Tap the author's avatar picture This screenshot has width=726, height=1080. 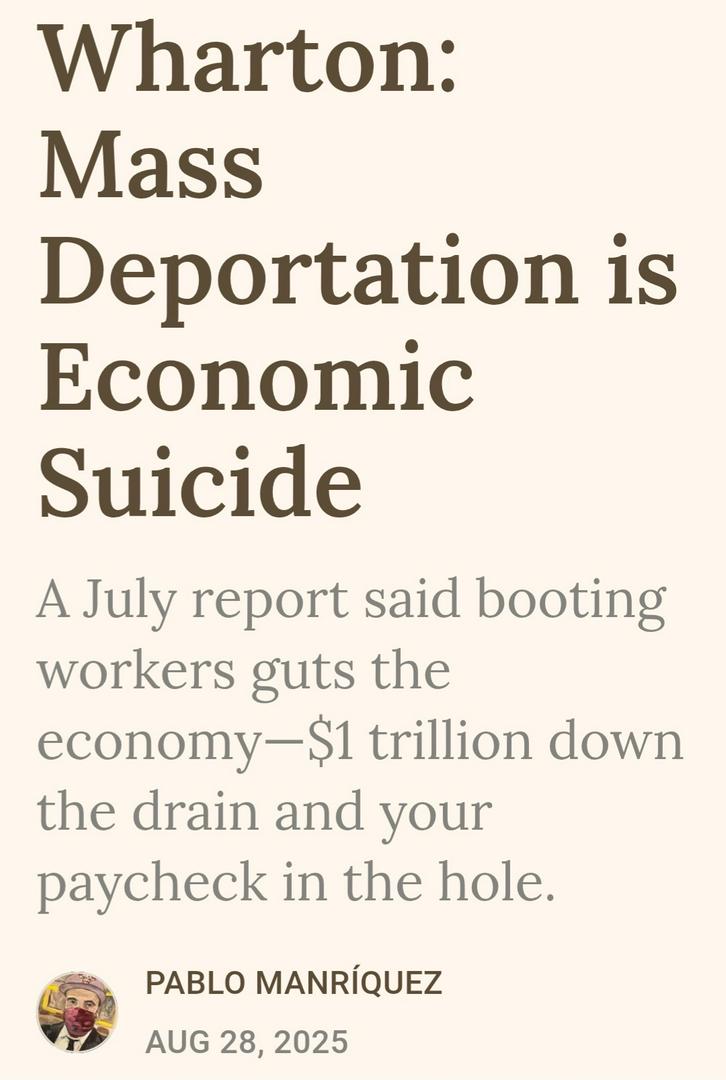(77, 1011)
